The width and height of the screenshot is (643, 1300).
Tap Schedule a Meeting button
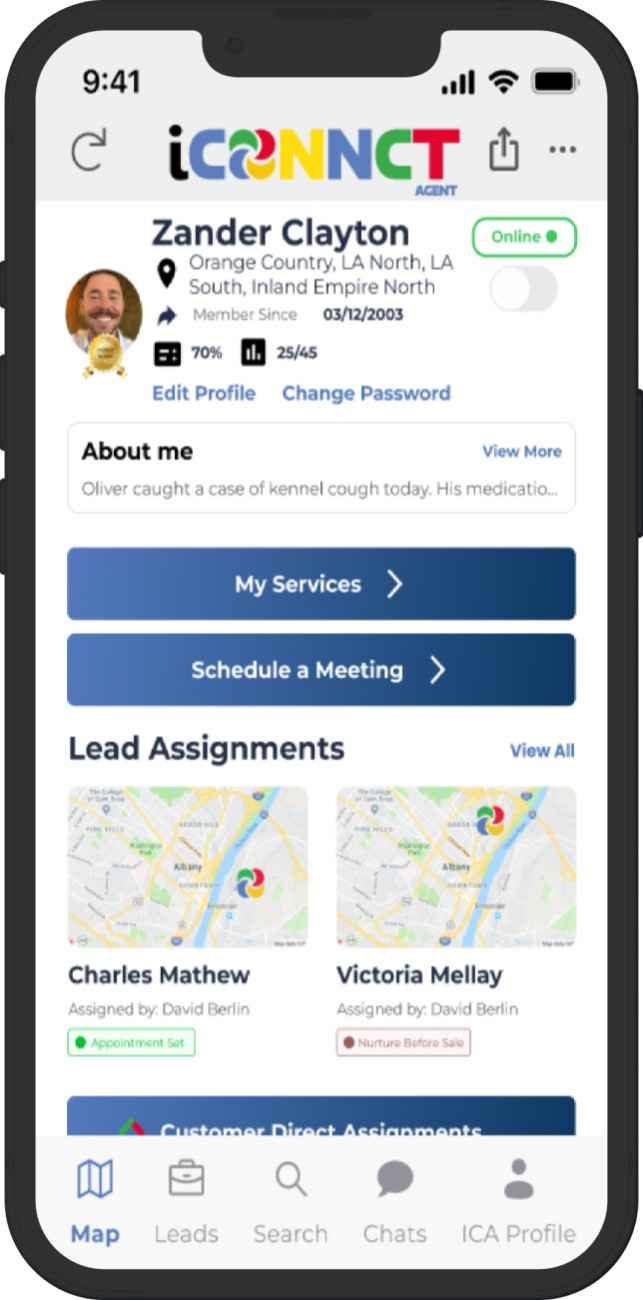pyautogui.click(x=321, y=670)
